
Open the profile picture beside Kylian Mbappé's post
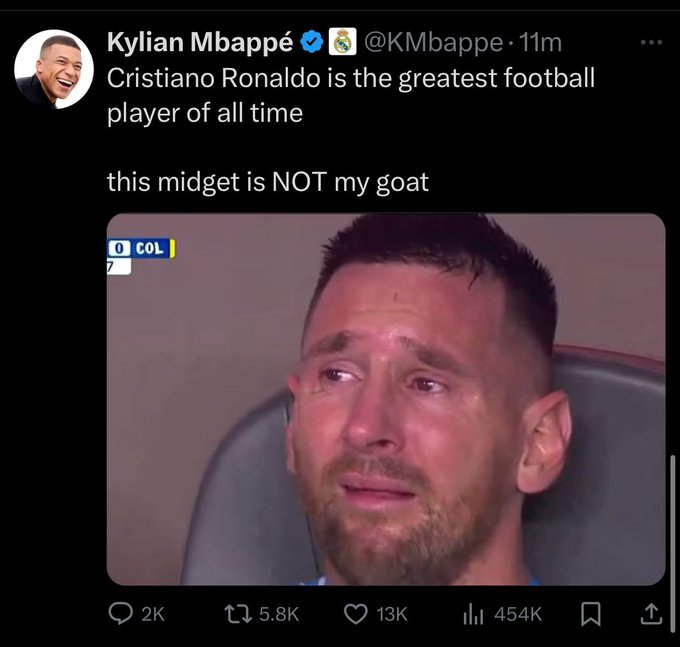(x=53, y=69)
